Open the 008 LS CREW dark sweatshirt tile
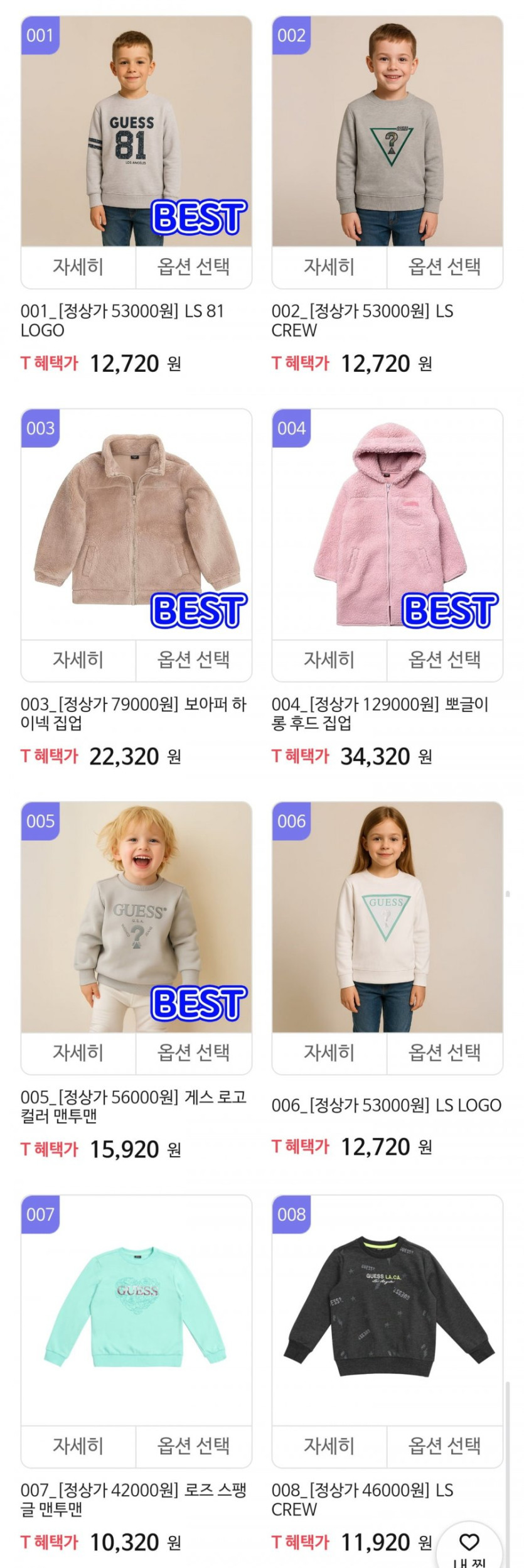 pyautogui.click(x=387, y=1309)
